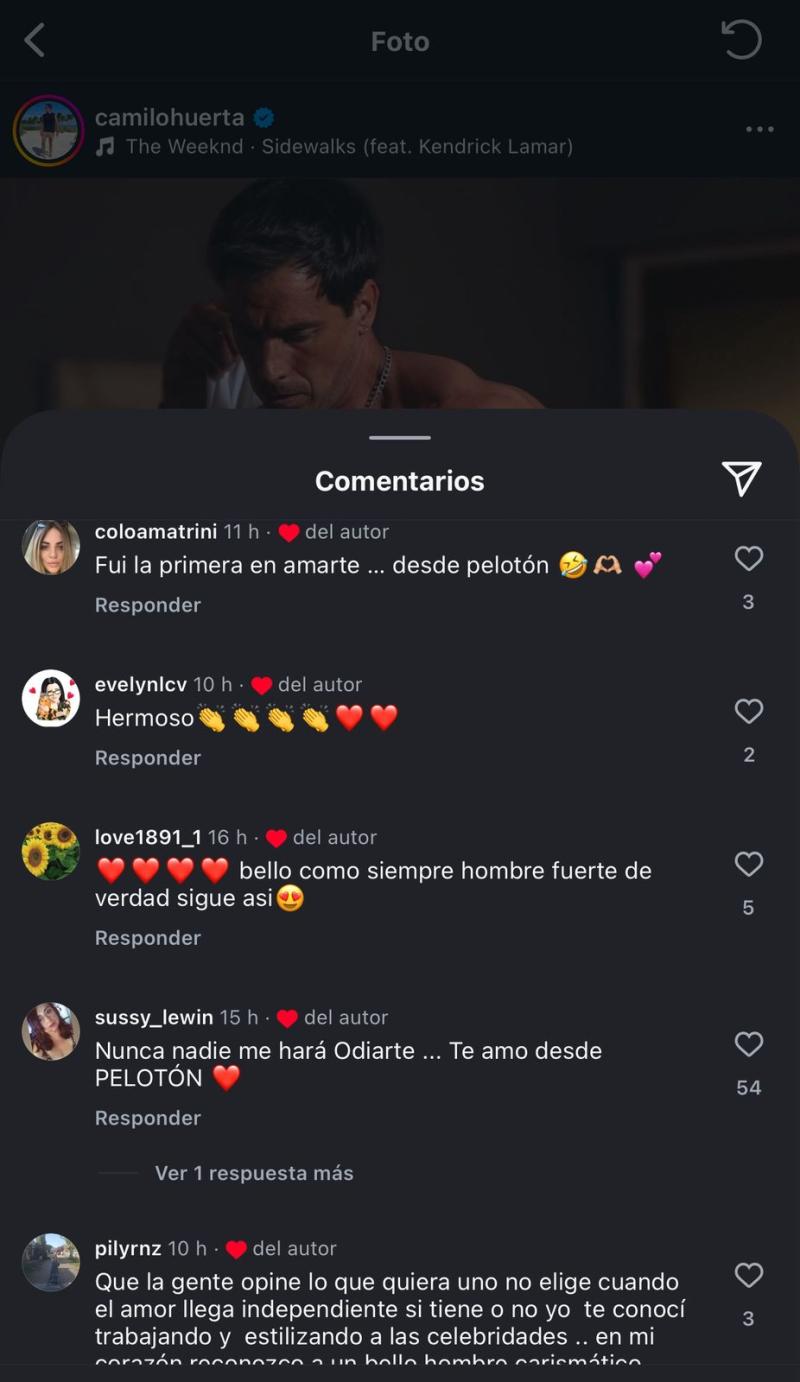
Task: Toggle the like on love1891_1's comment
Action: tap(748, 864)
